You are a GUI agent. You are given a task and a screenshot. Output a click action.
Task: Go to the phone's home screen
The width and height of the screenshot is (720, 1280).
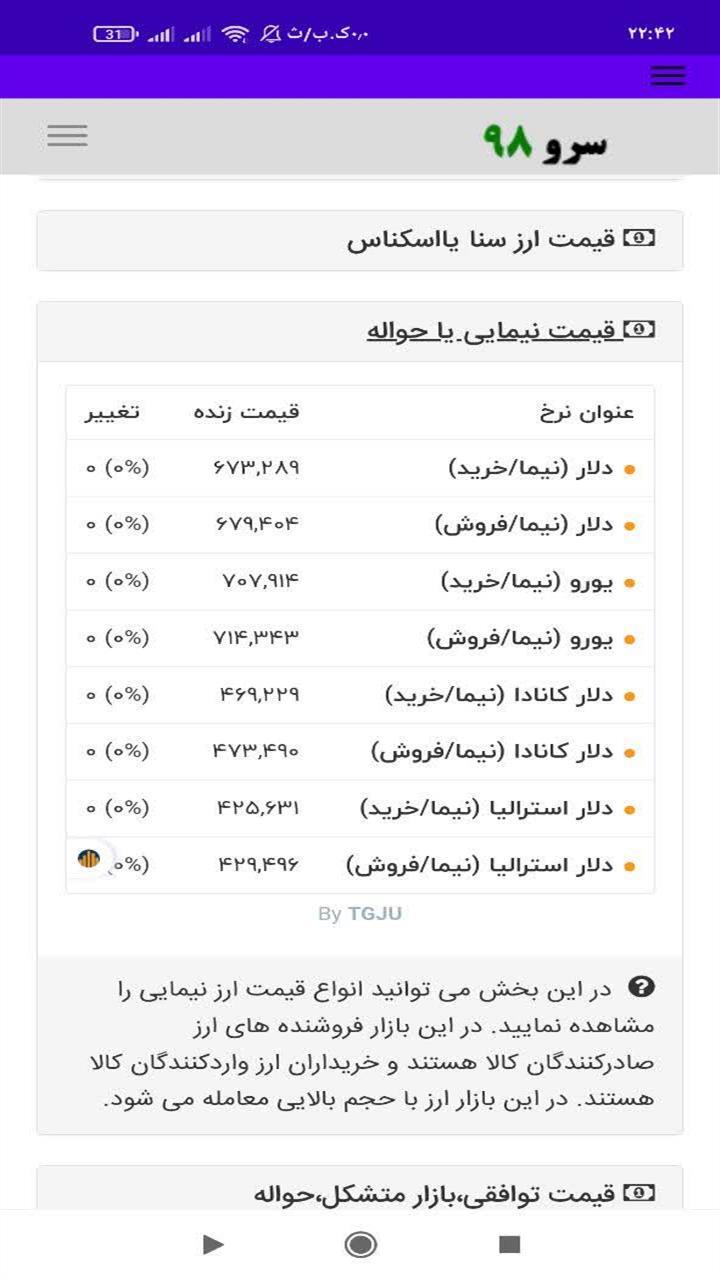click(360, 1244)
